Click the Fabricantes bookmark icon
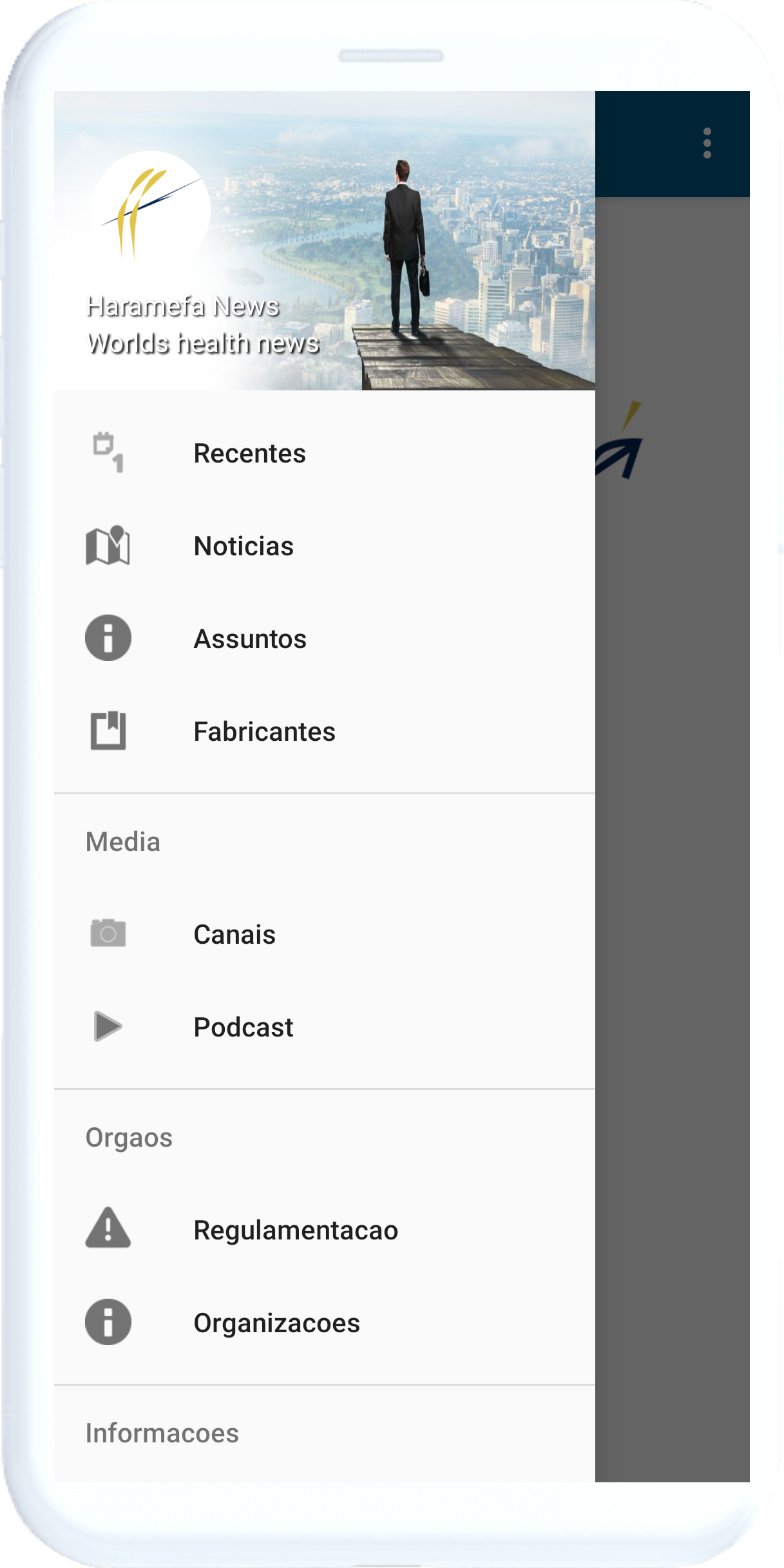This screenshot has width=784, height=1568. tap(108, 731)
